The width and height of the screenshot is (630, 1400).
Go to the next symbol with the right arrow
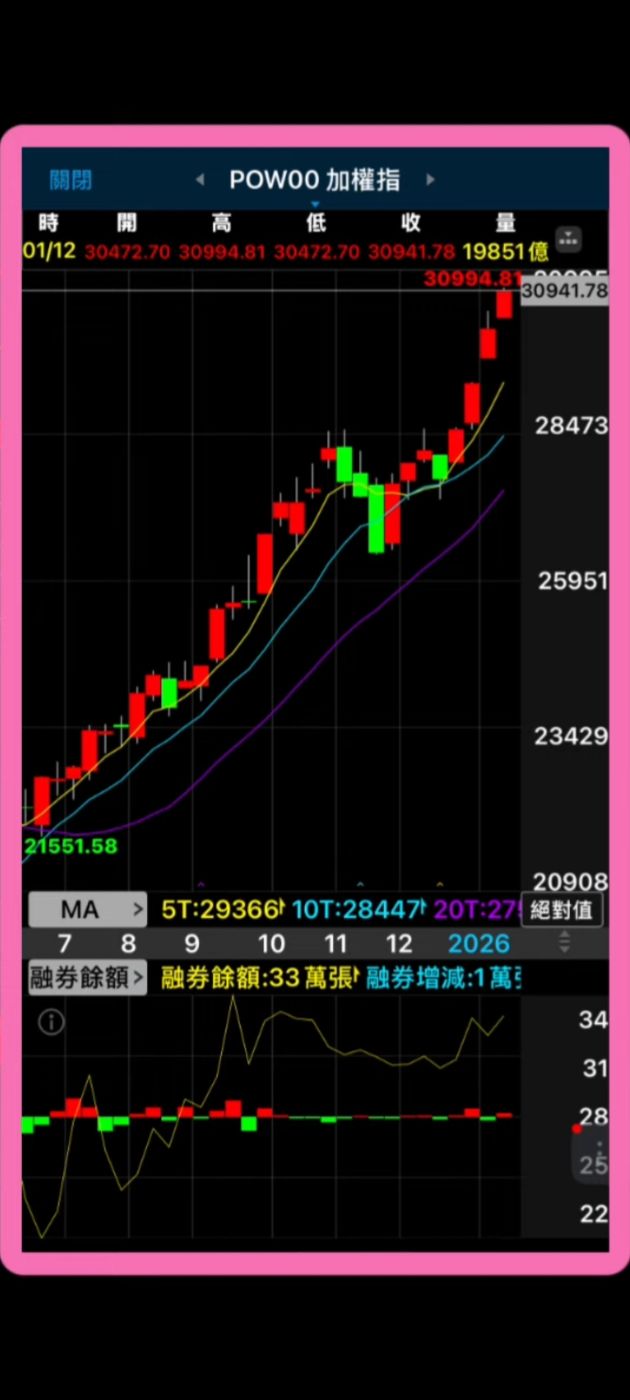(431, 180)
